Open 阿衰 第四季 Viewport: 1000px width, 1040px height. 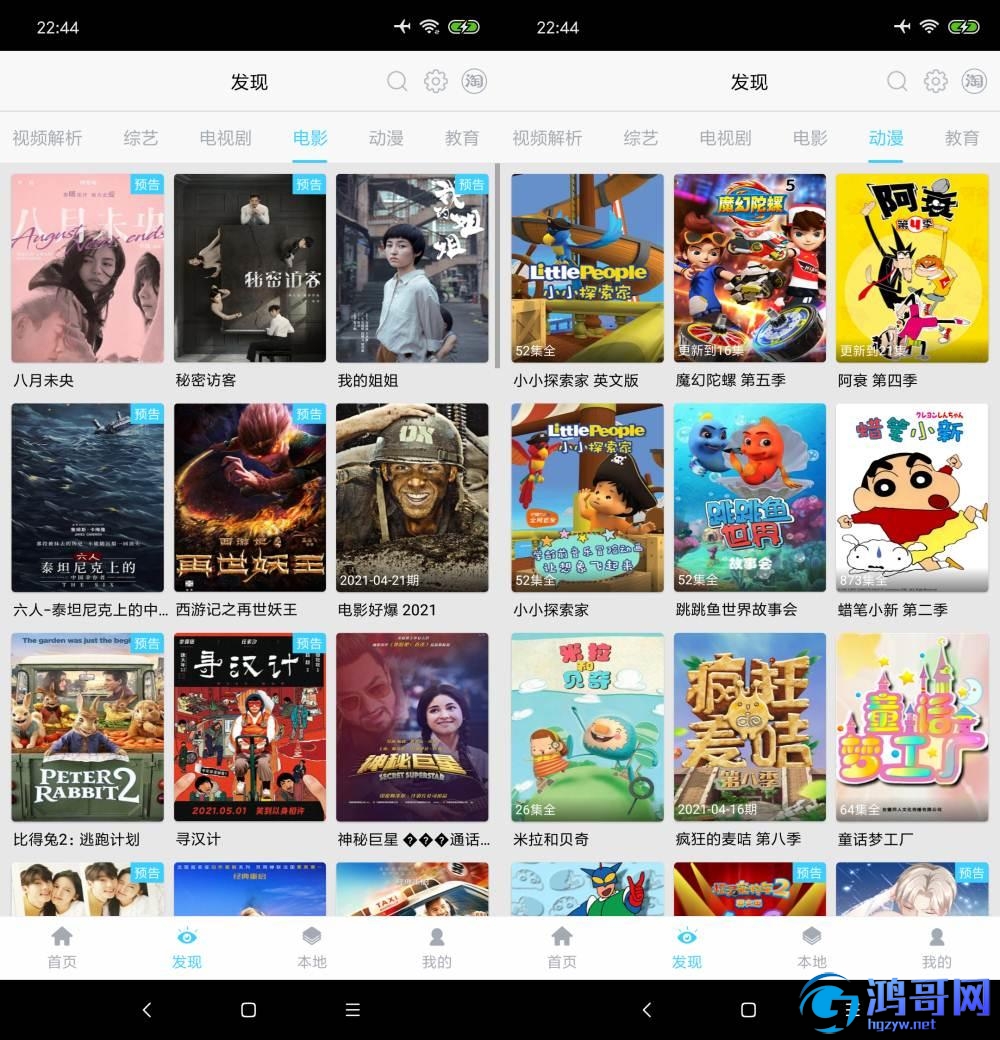[911, 268]
